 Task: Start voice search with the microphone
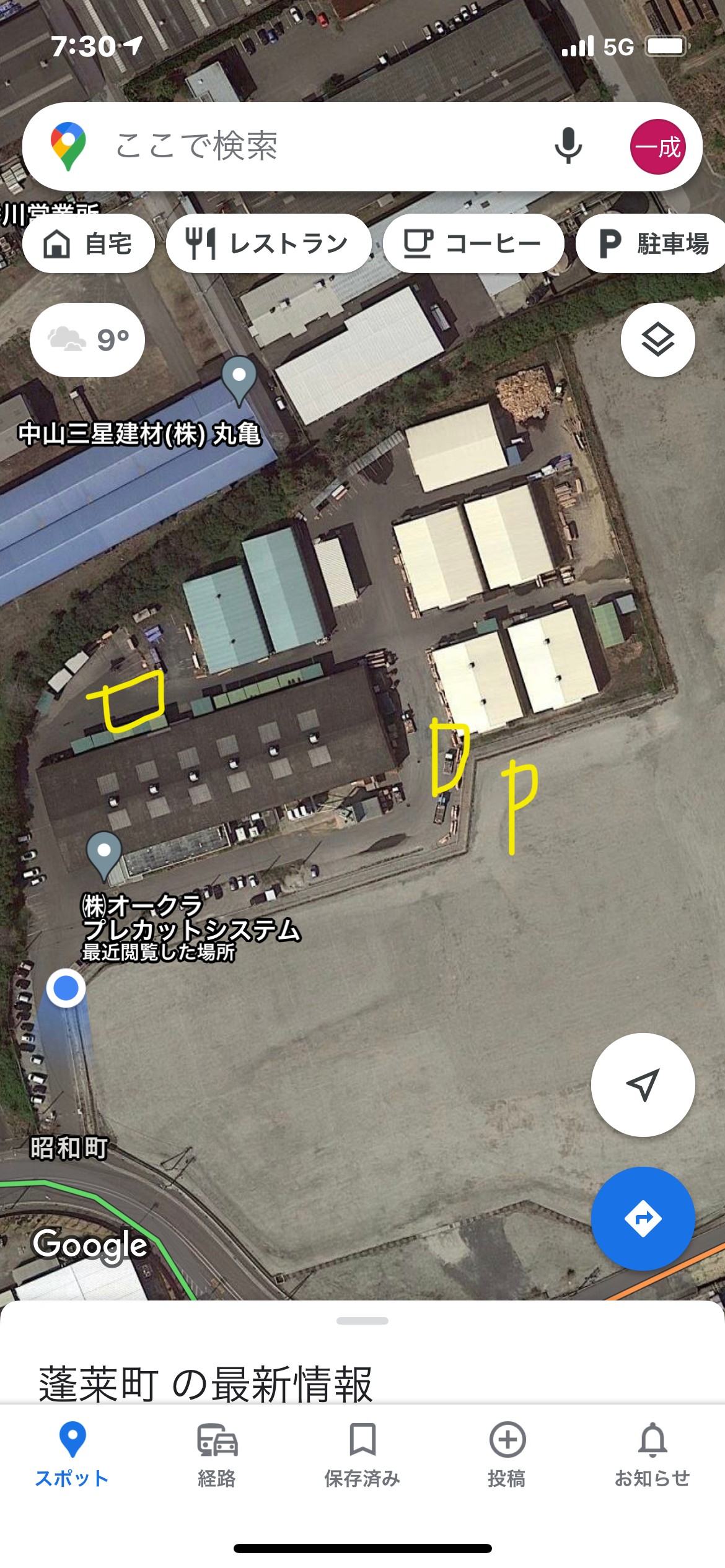pyautogui.click(x=568, y=146)
